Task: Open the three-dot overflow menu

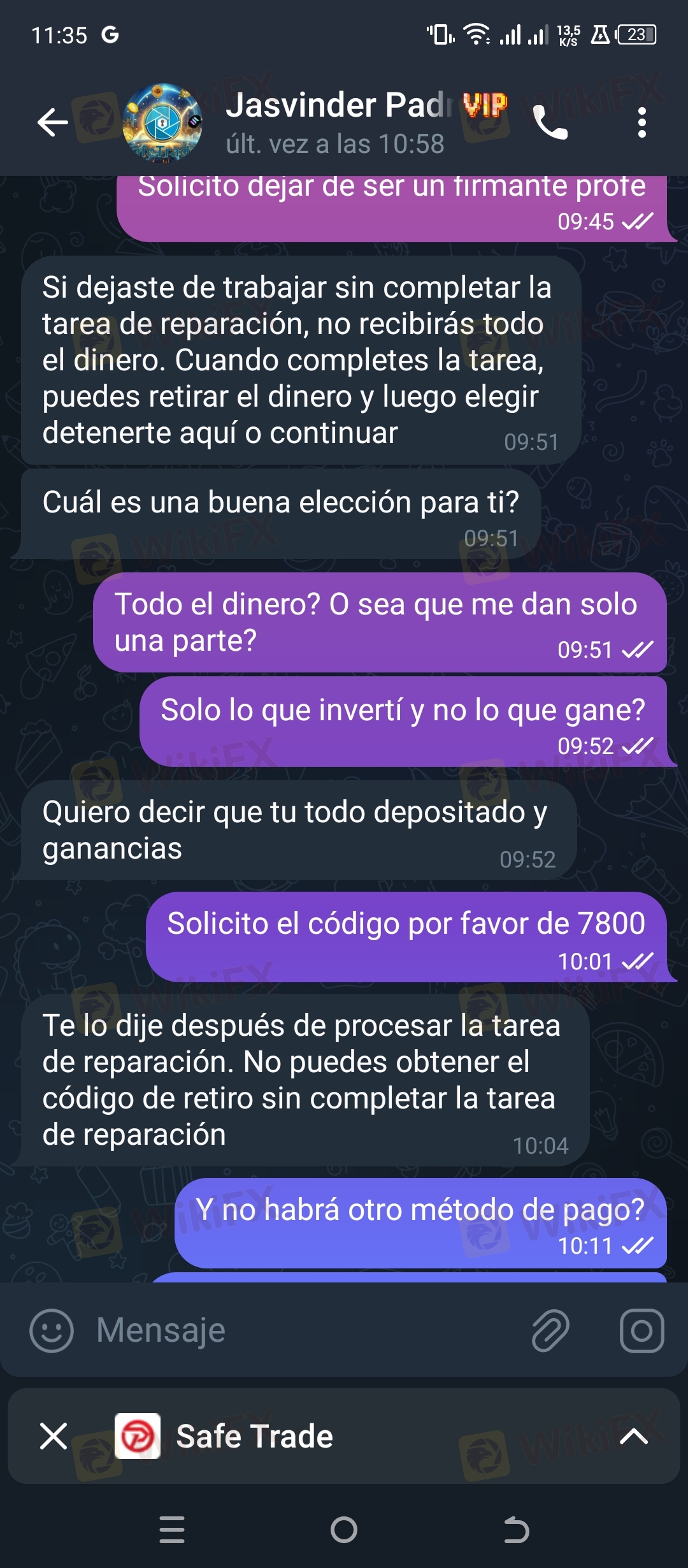Action: (641, 122)
